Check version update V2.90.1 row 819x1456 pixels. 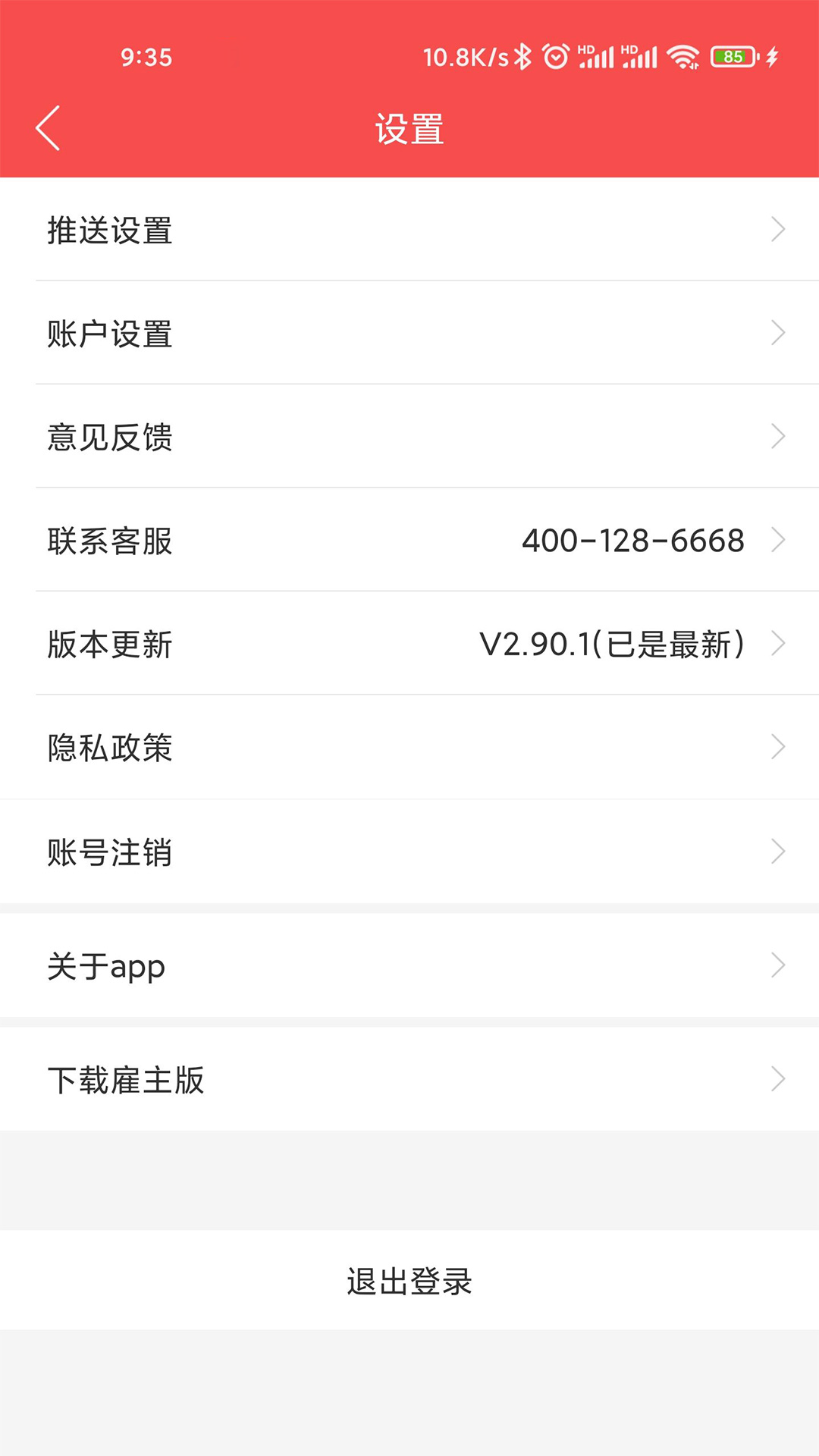[x=409, y=644]
